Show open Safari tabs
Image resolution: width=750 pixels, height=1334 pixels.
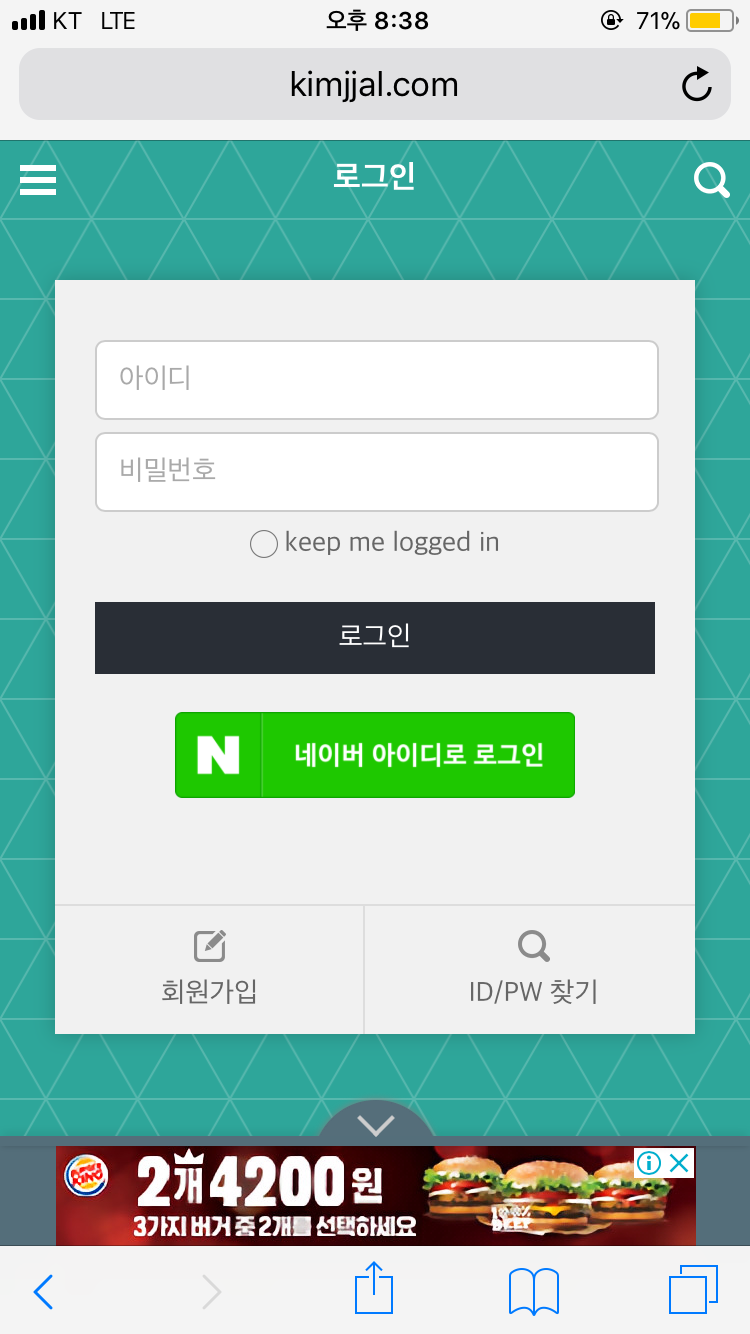pos(693,1290)
